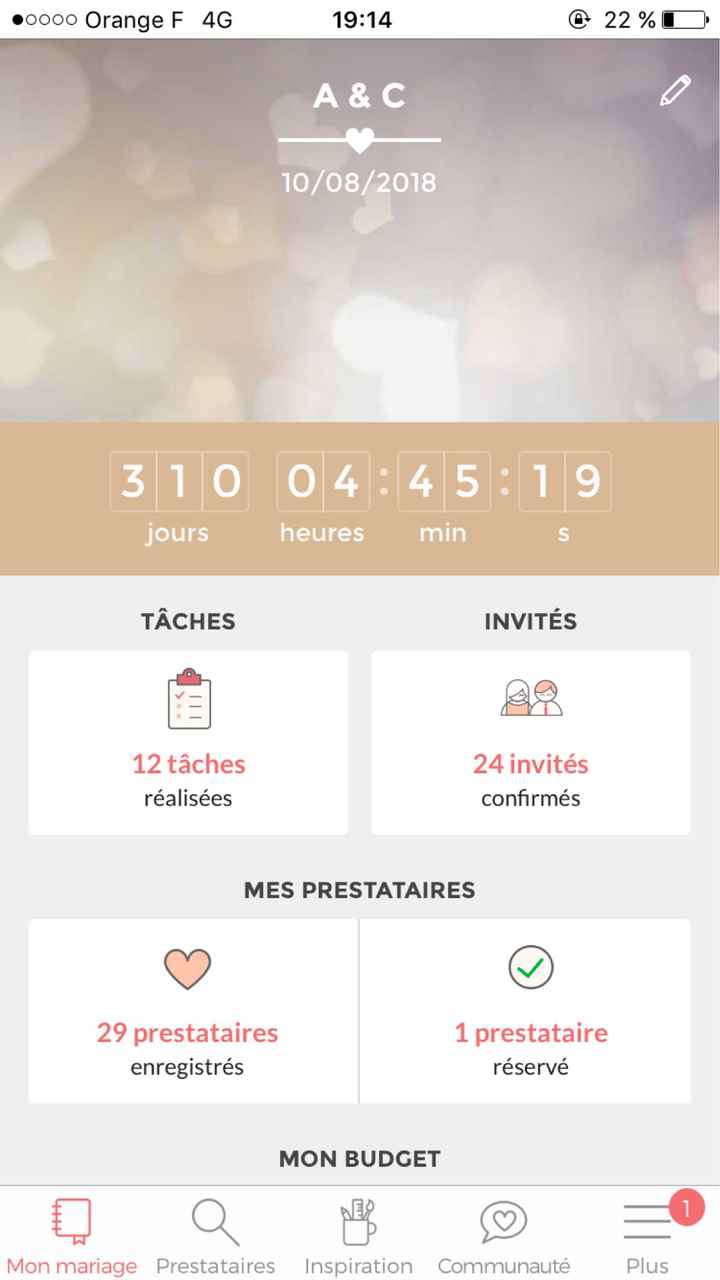
Task: Select the Inspiration pencil cup icon
Action: 358,1220
